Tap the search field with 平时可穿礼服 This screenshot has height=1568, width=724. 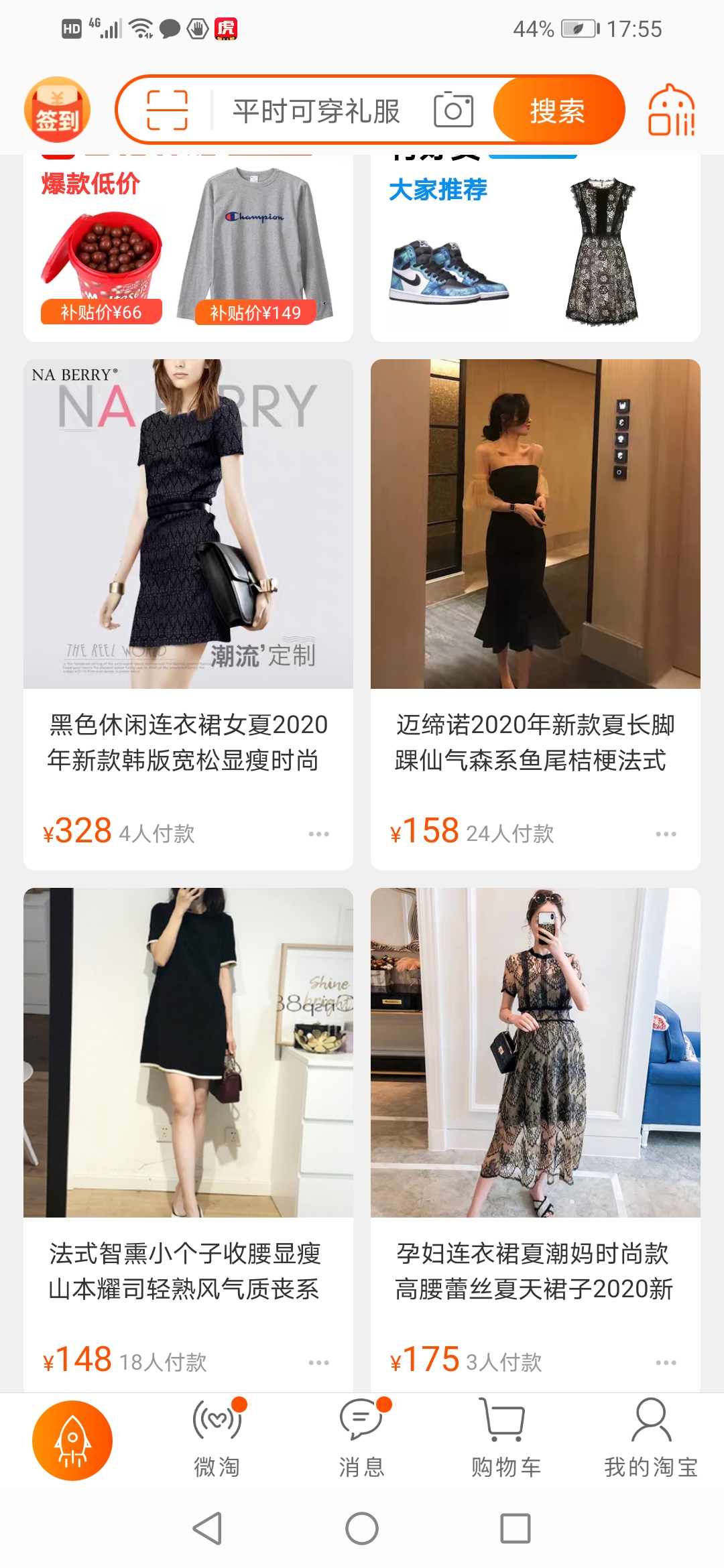316,111
